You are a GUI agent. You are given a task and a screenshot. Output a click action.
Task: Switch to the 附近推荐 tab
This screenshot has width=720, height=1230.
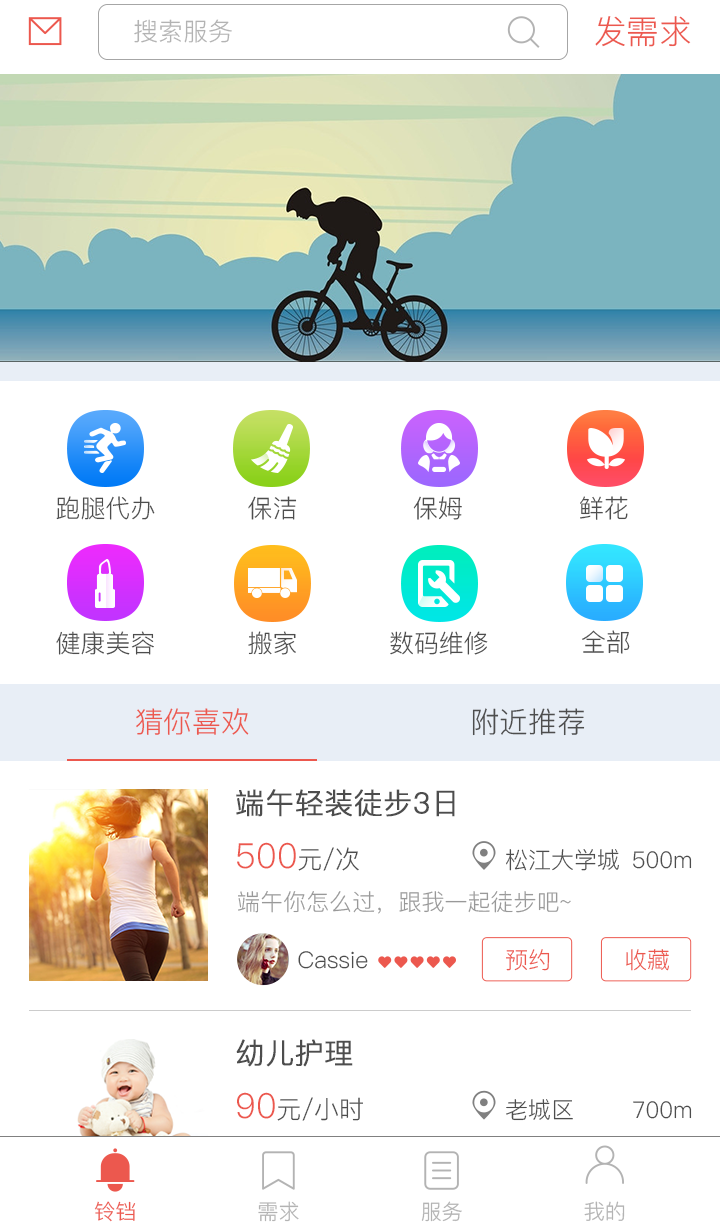tap(528, 722)
